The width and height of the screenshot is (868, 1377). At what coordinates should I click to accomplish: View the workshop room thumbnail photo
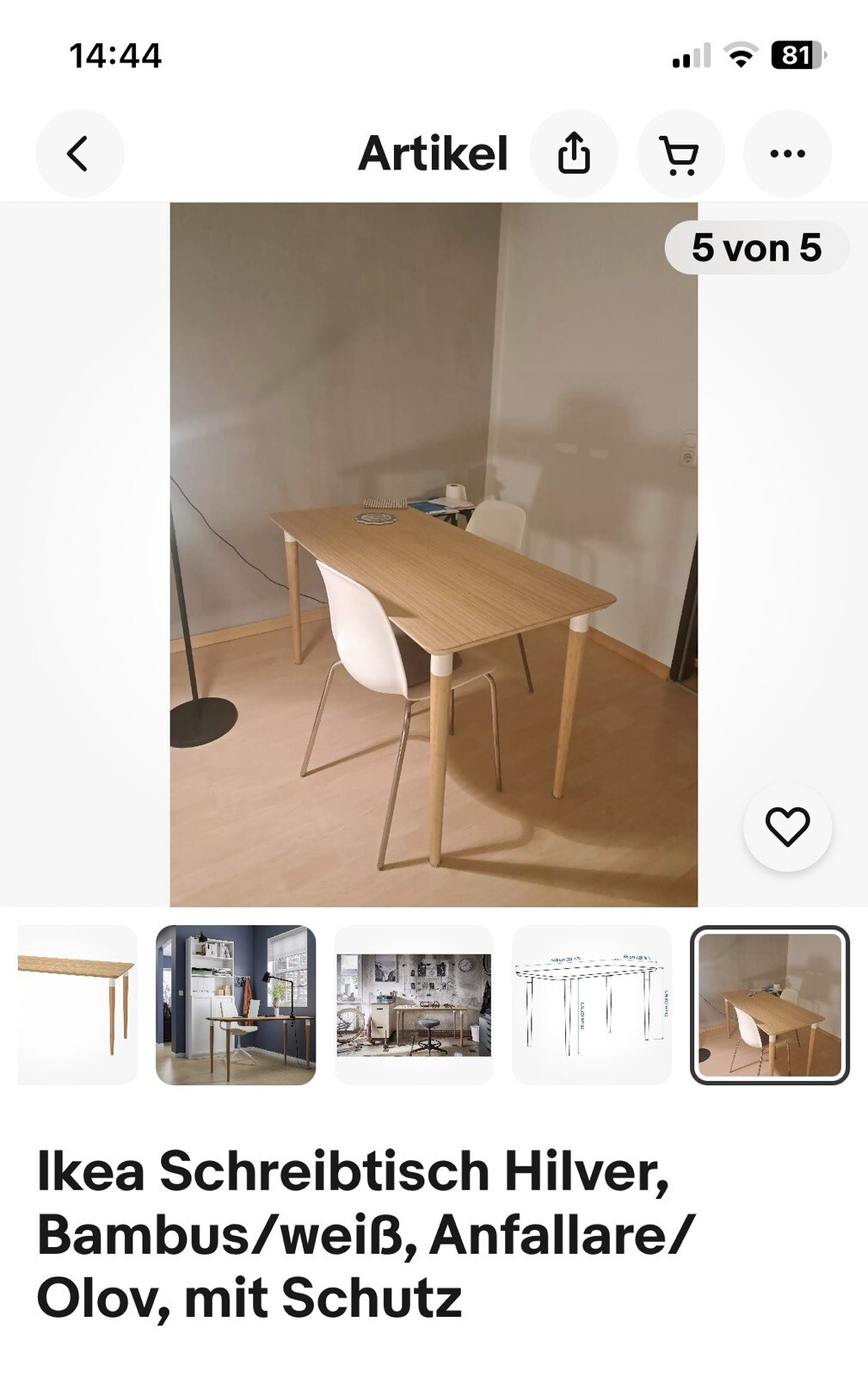pyautogui.click(x=414, y=1004)
